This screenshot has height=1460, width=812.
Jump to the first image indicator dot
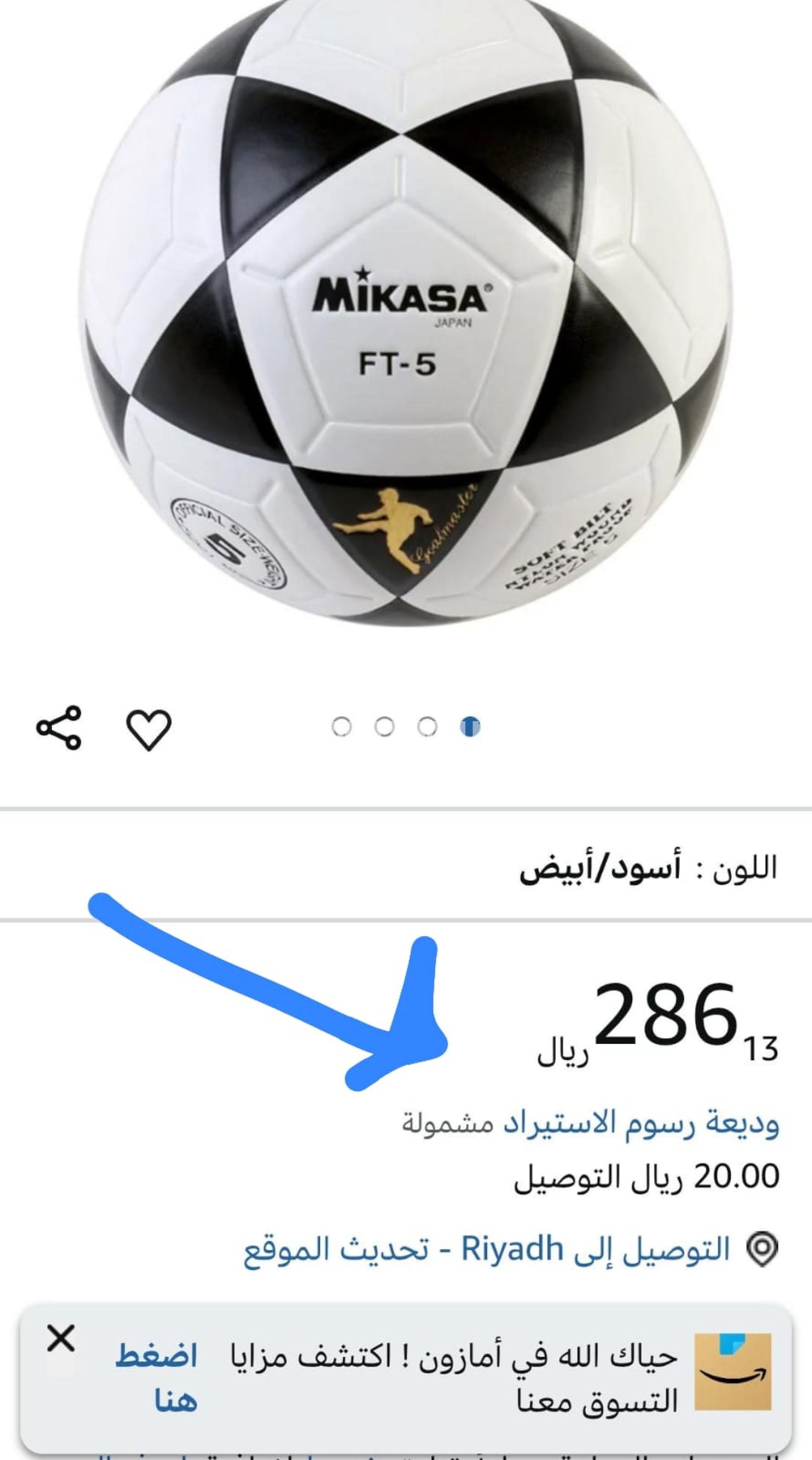tap(342, 727)
